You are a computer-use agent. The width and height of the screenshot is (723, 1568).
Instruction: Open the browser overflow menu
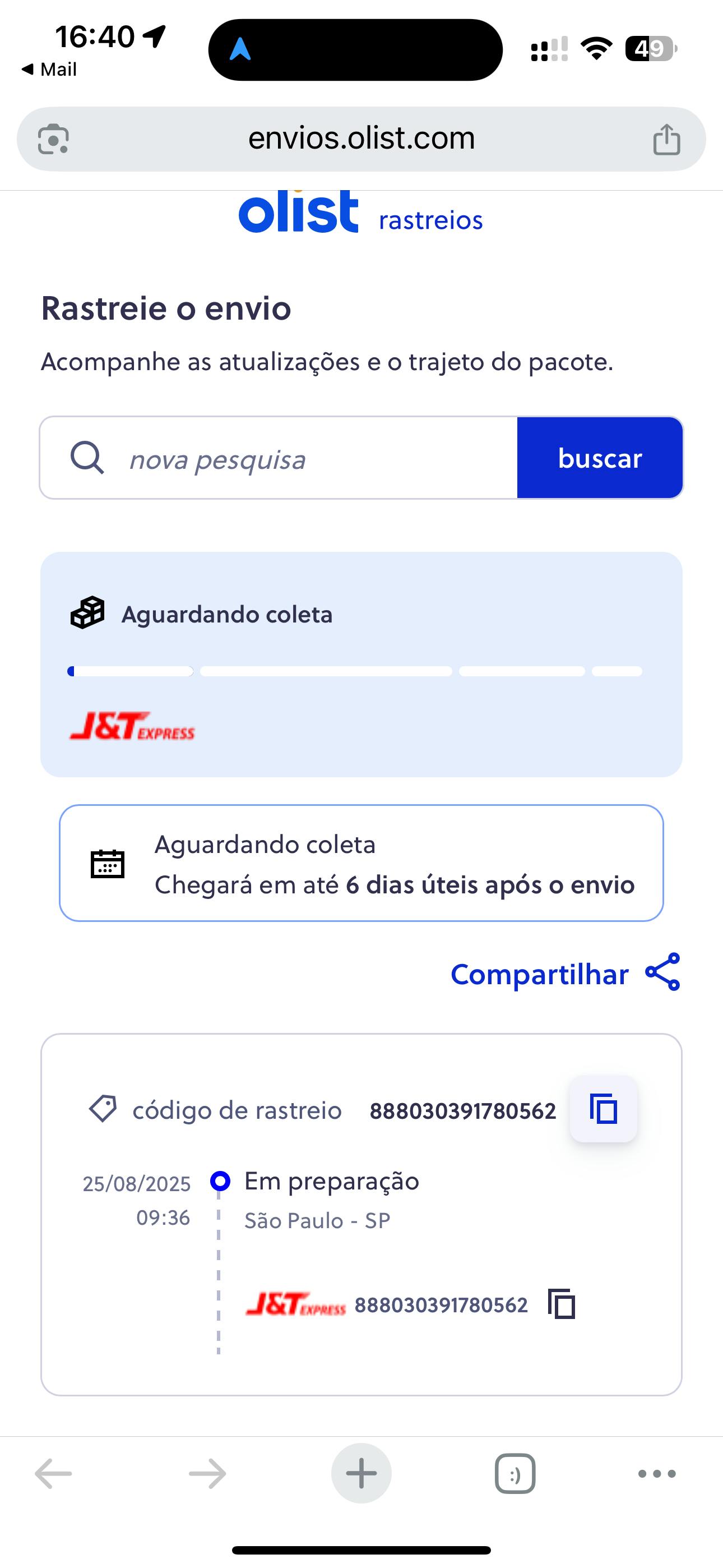(657, 1474)
